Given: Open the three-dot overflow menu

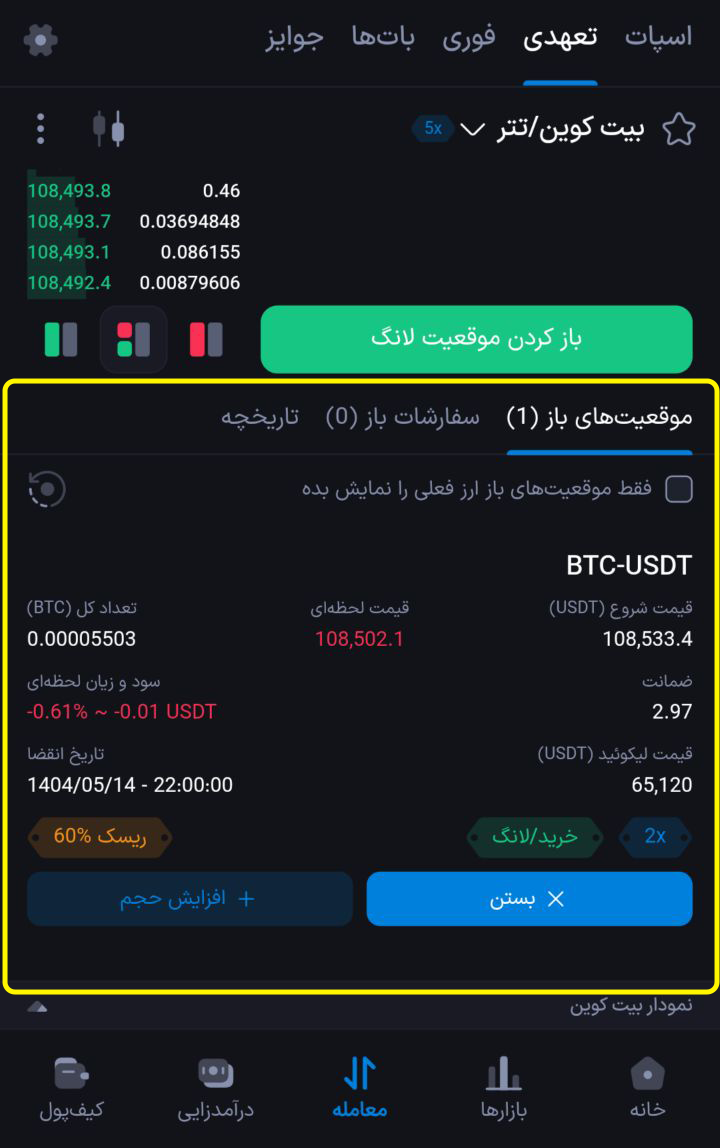Looking at the screenshot, I should click(x=40, y=128).
